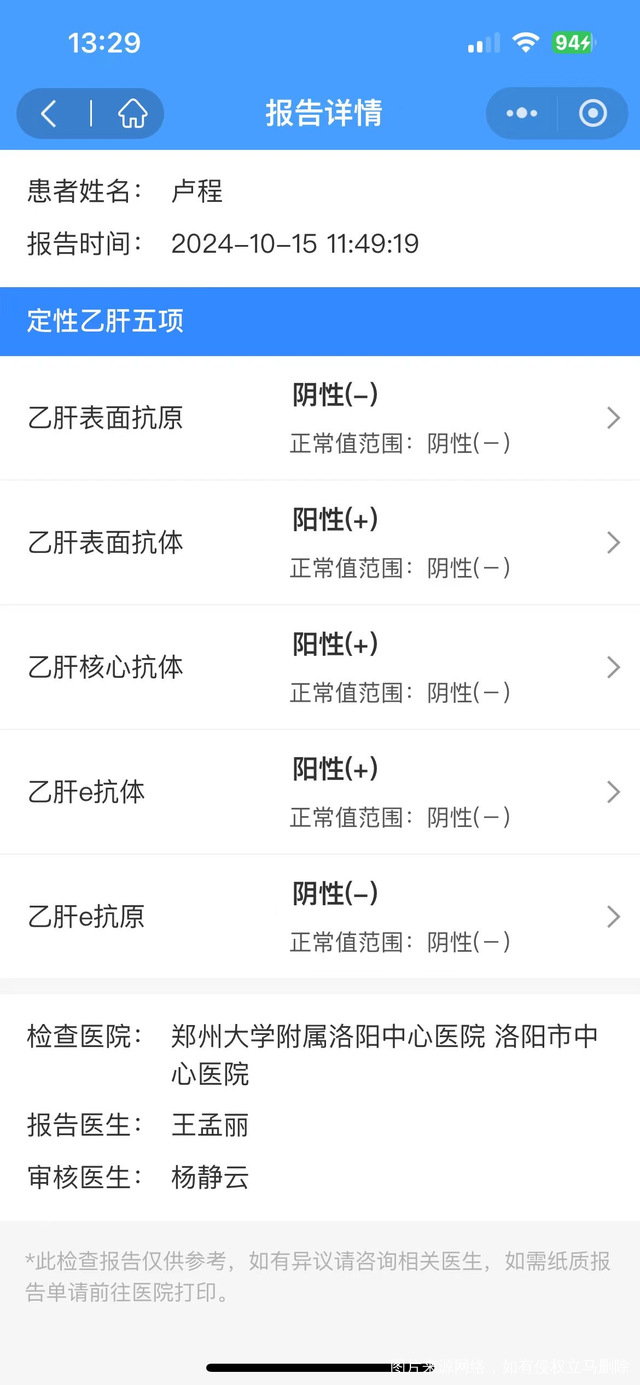Open the three-dot more options menu
The width and height of the screenshot is (640, 1385).
[x=522, y=114]
